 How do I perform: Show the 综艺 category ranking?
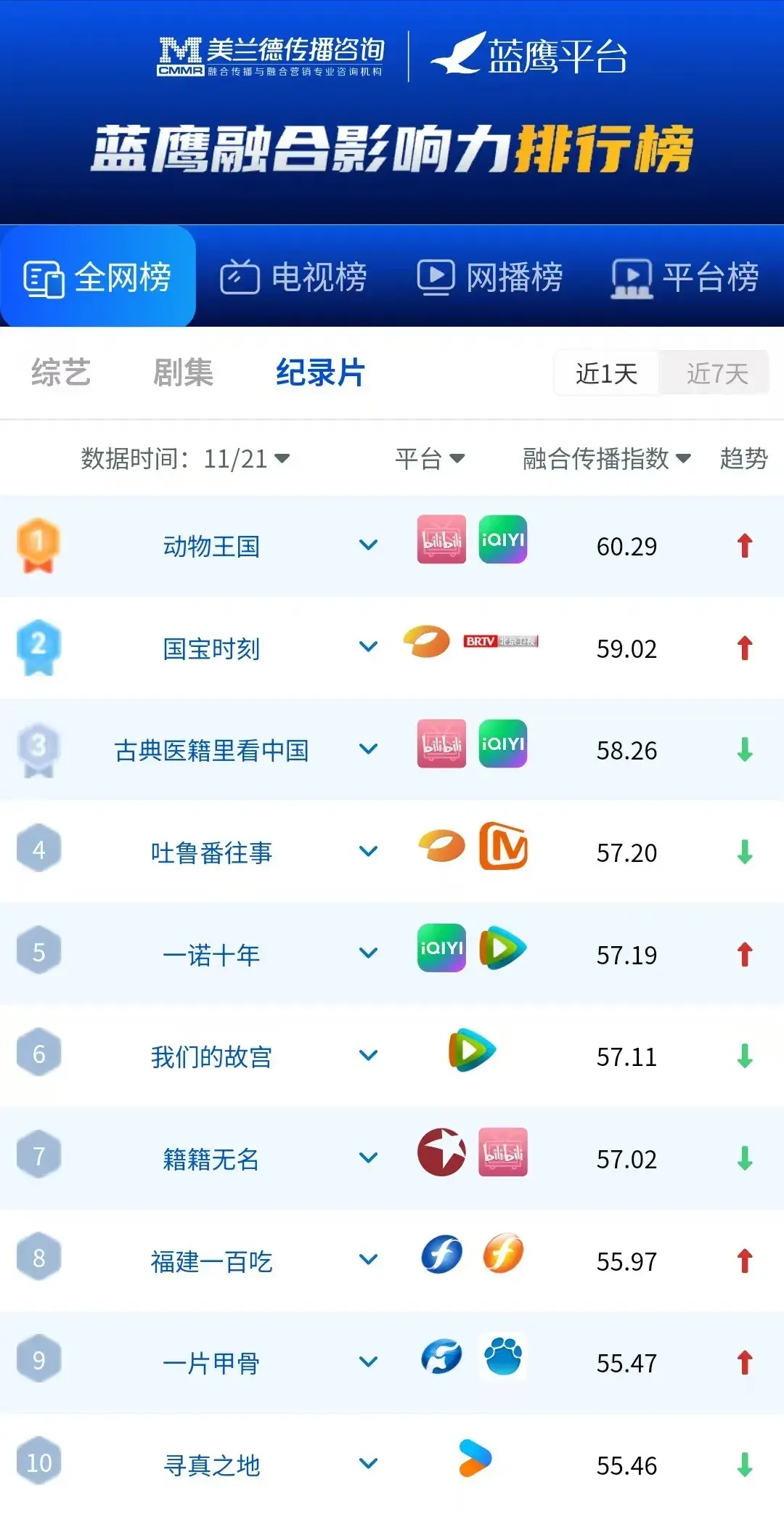tap(61, 373)
